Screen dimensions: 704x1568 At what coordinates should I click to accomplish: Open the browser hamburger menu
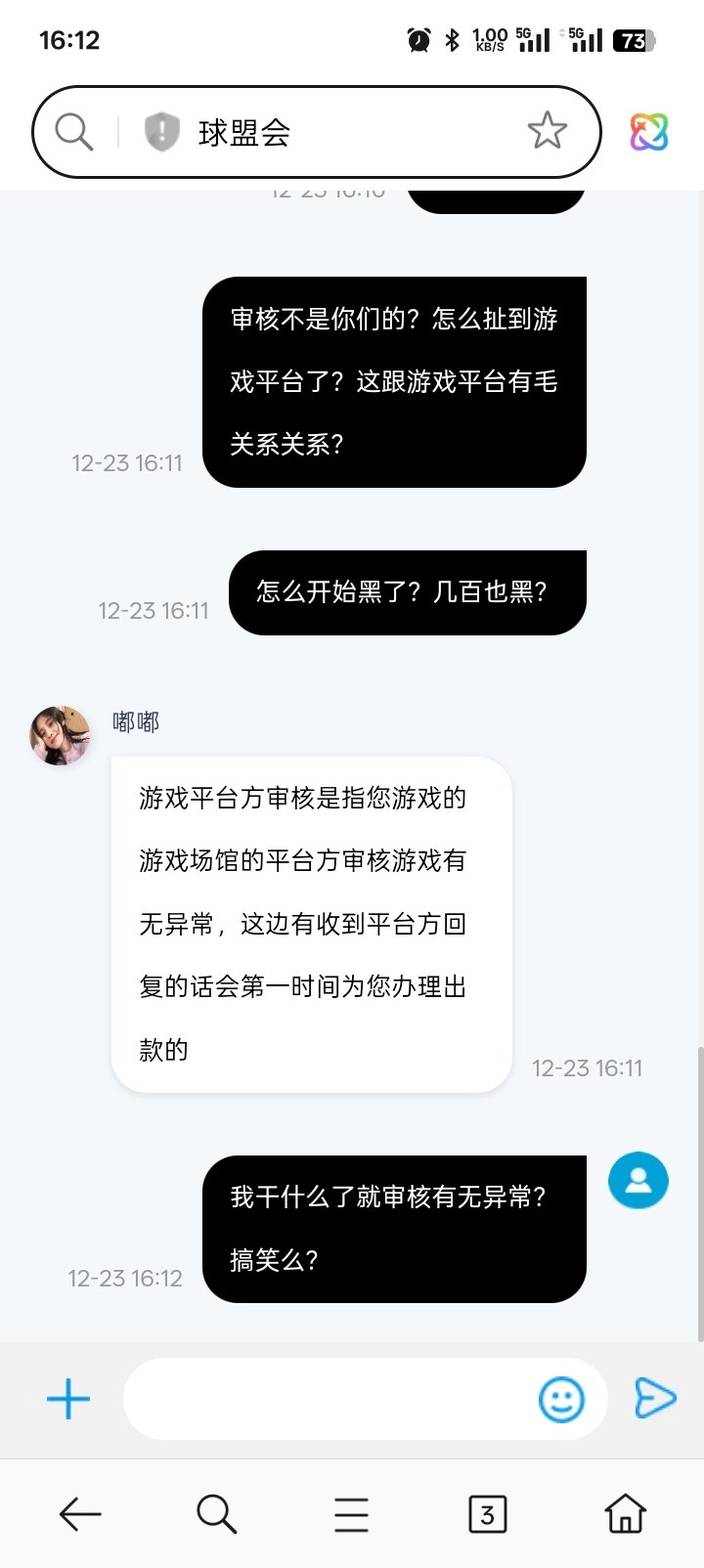(x=351, y=1514)
